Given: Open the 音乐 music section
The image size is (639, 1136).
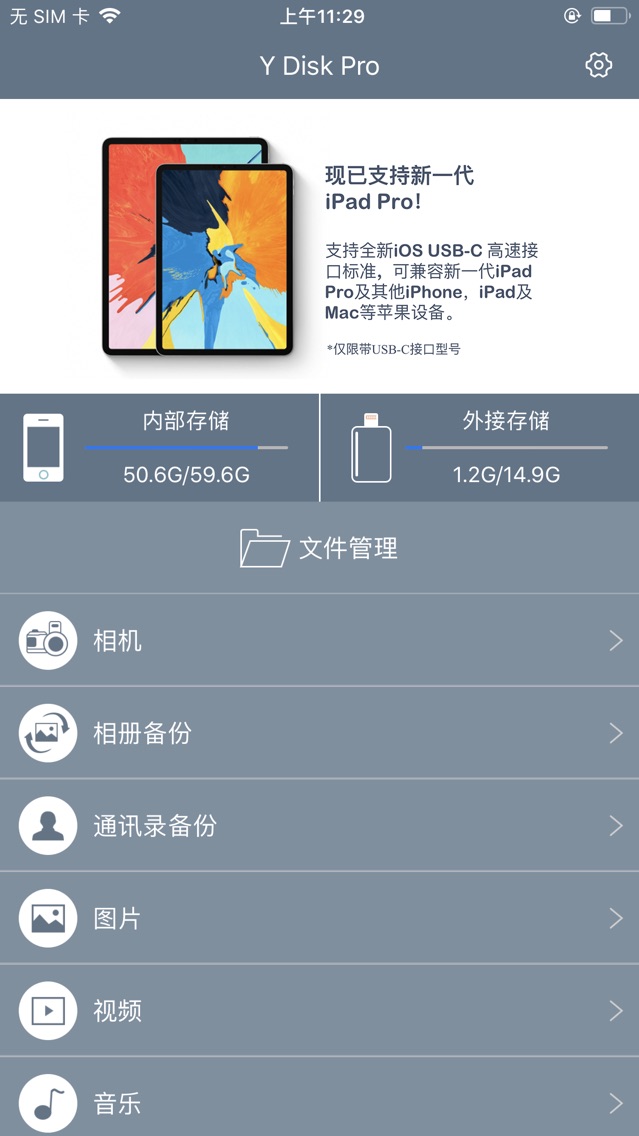Looking at the screenshot, I should pos(319,1102).
